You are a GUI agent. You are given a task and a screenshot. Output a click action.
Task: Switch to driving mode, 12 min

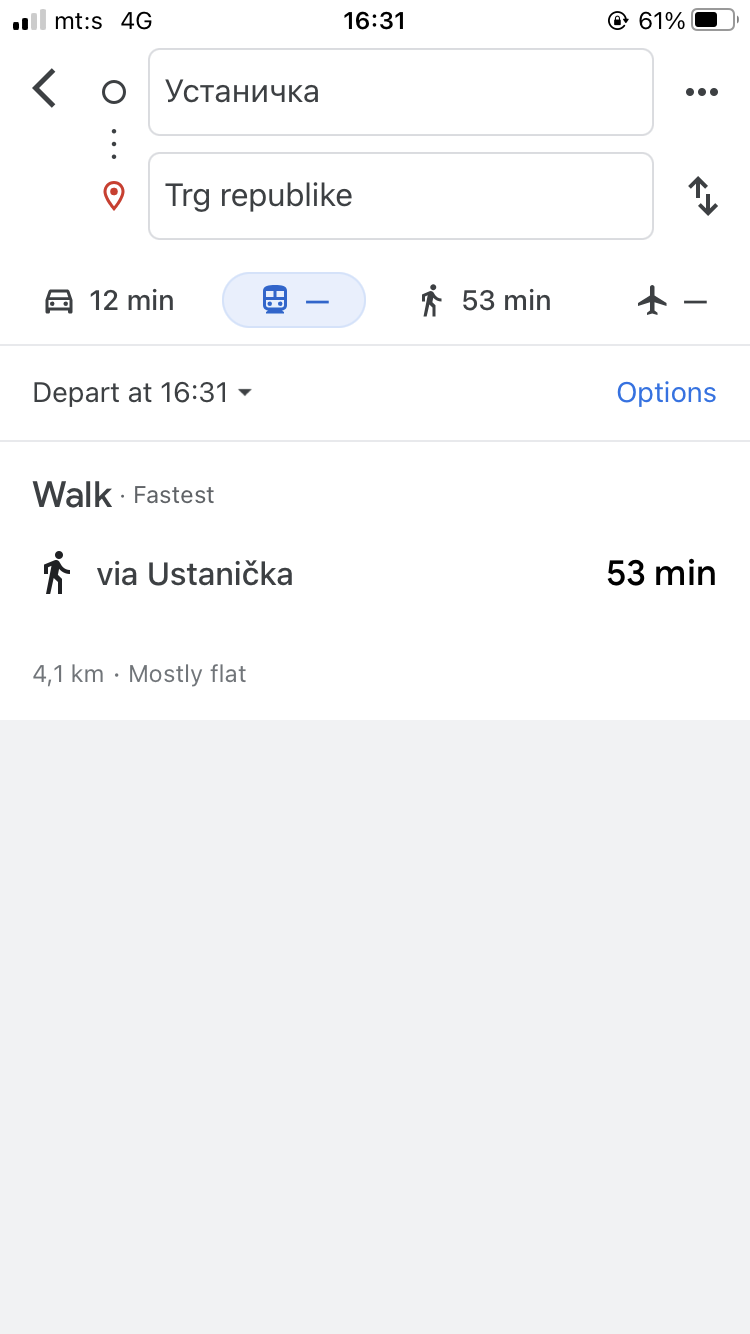point(110,301)
